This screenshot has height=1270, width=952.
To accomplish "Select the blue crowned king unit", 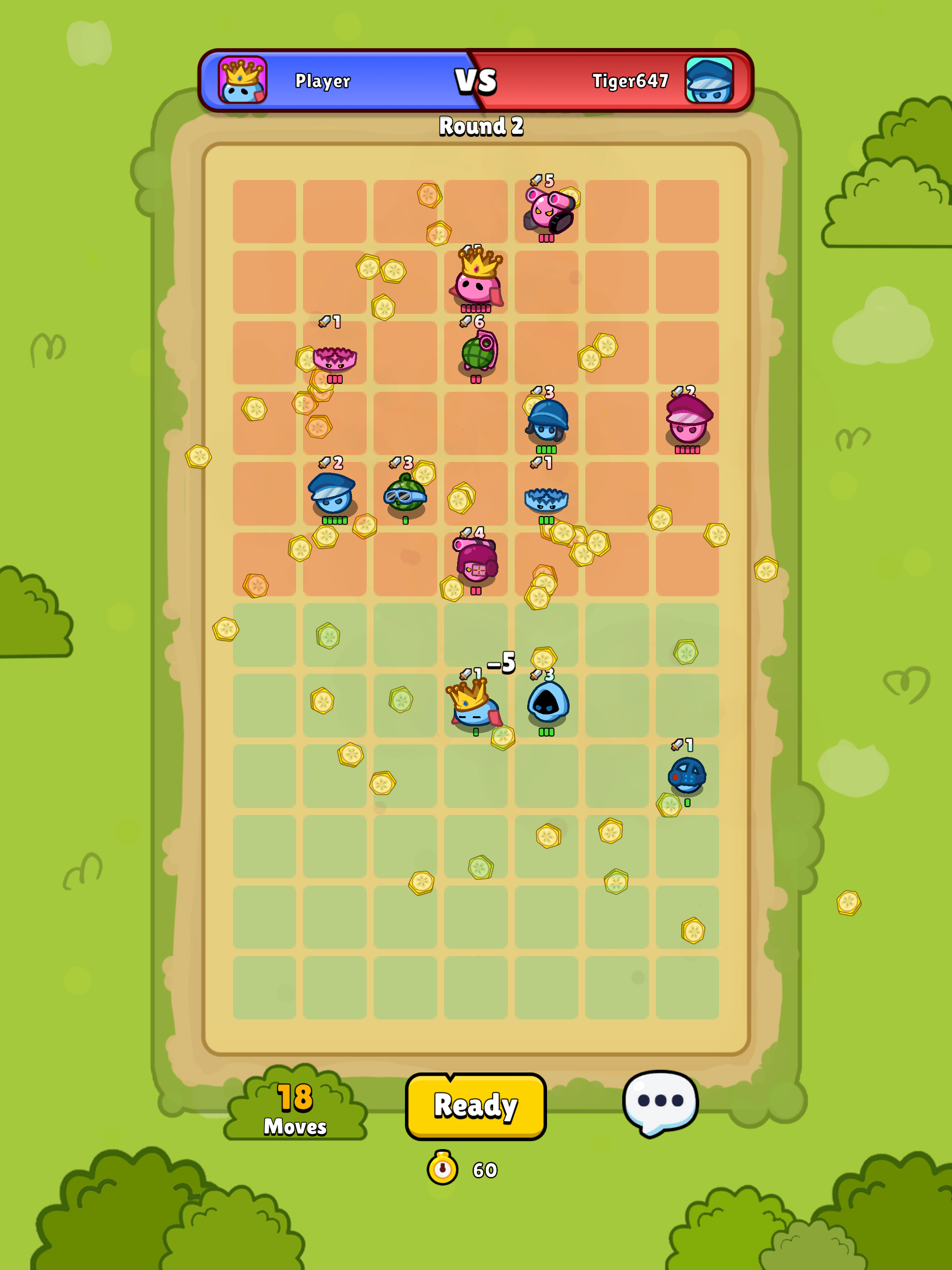I will click(x=475, y=705).
